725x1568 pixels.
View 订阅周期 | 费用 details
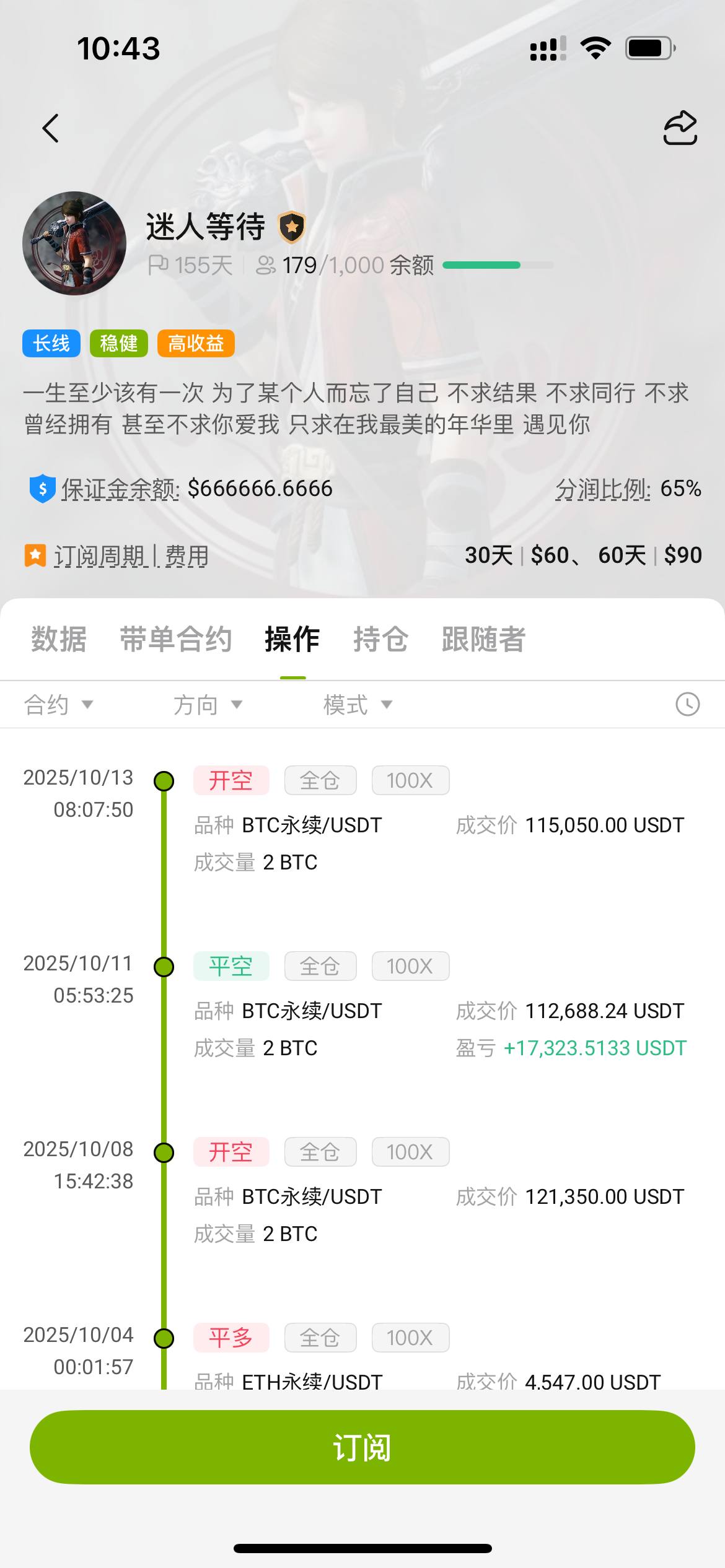tap(131, 556)
